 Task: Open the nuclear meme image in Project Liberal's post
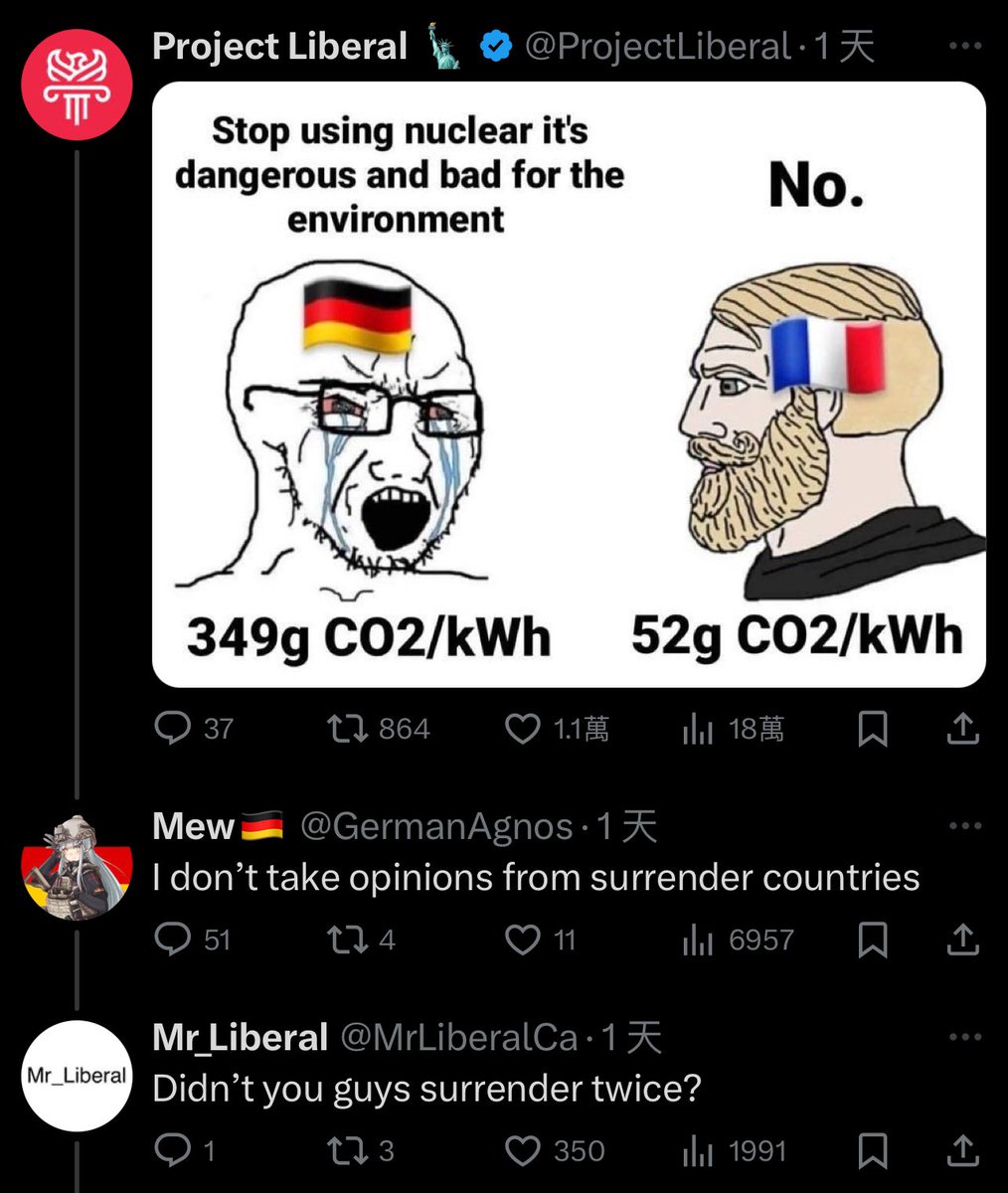point(569,385)
